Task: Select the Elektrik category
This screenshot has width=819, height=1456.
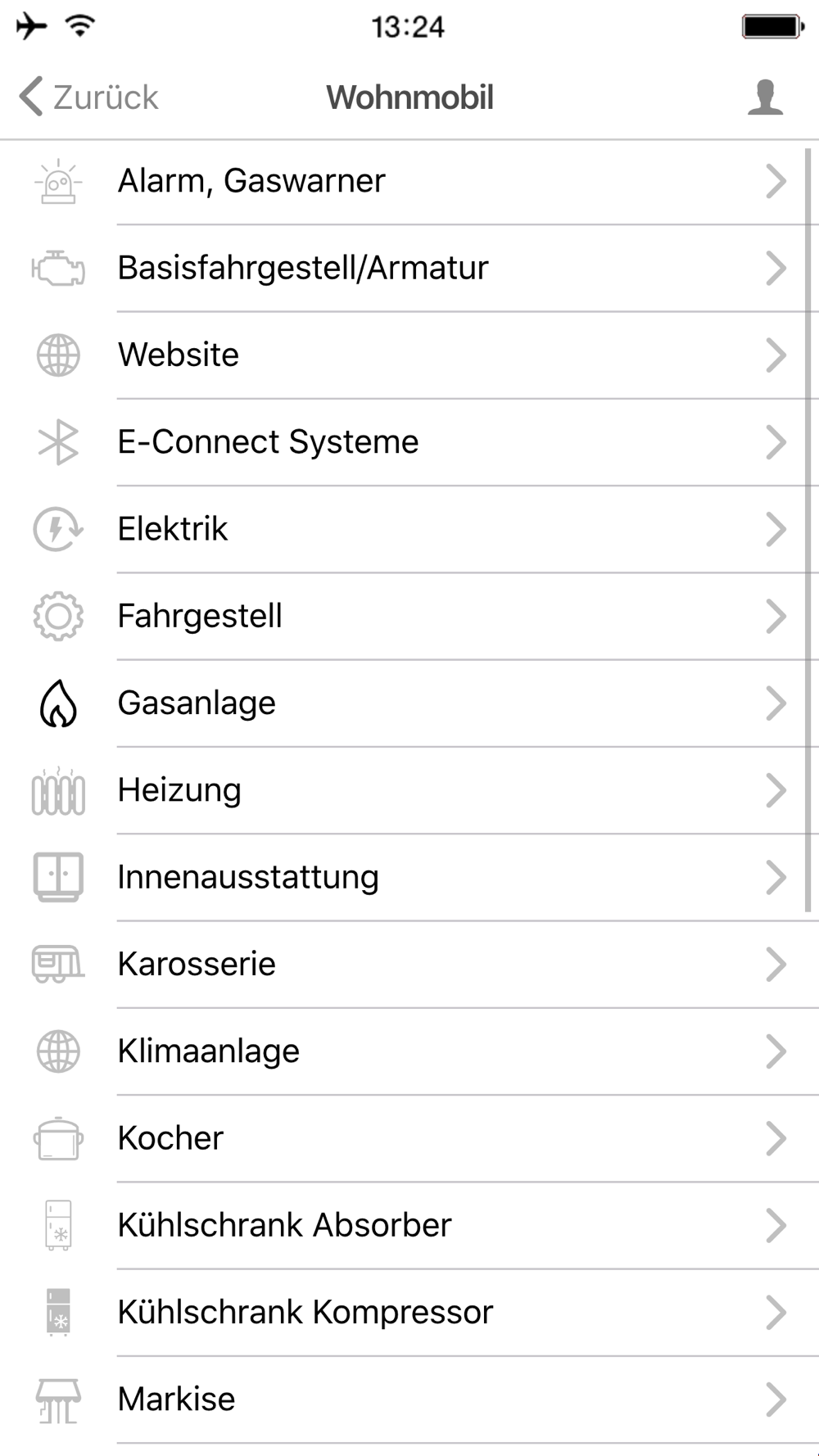Action: (x=409, y=529)
